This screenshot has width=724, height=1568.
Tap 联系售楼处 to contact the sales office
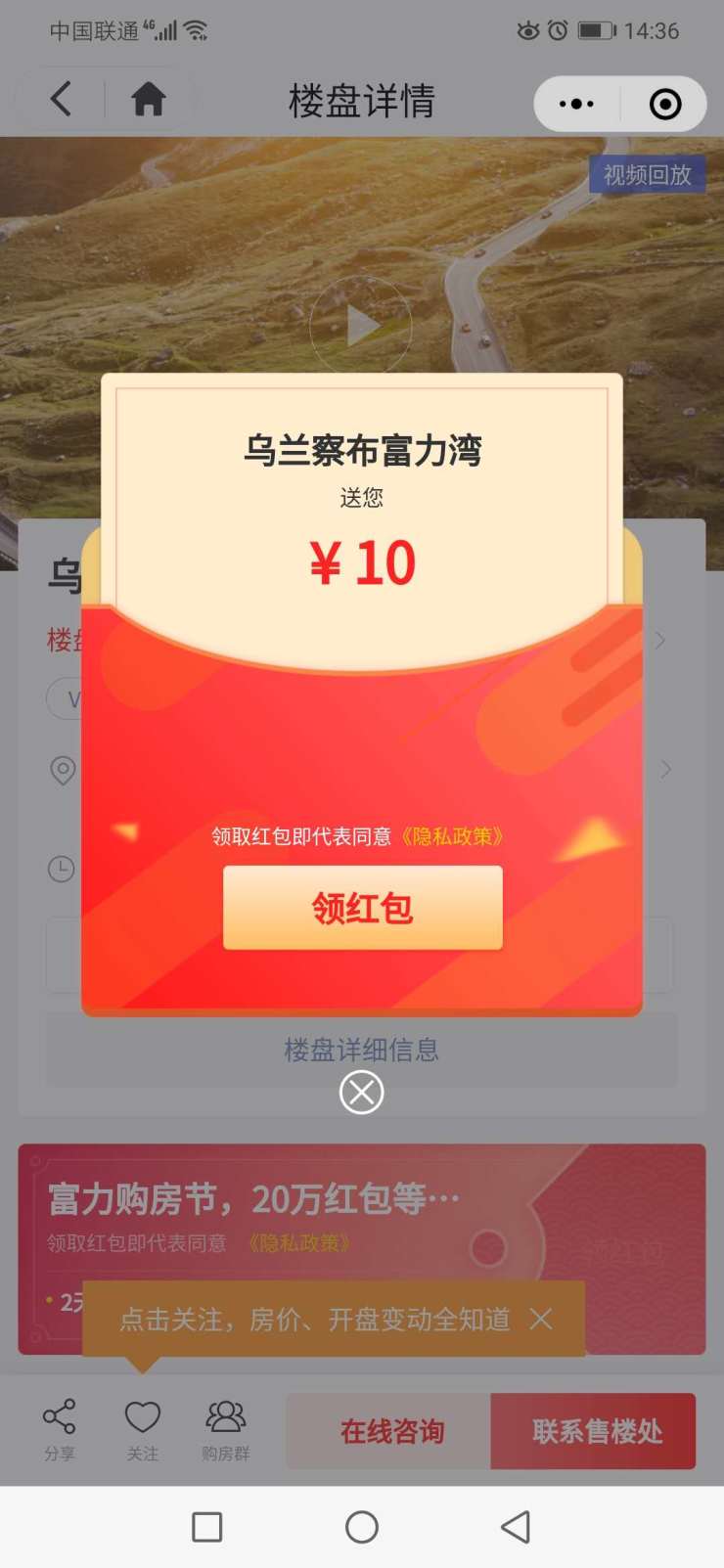(597, 1431)
